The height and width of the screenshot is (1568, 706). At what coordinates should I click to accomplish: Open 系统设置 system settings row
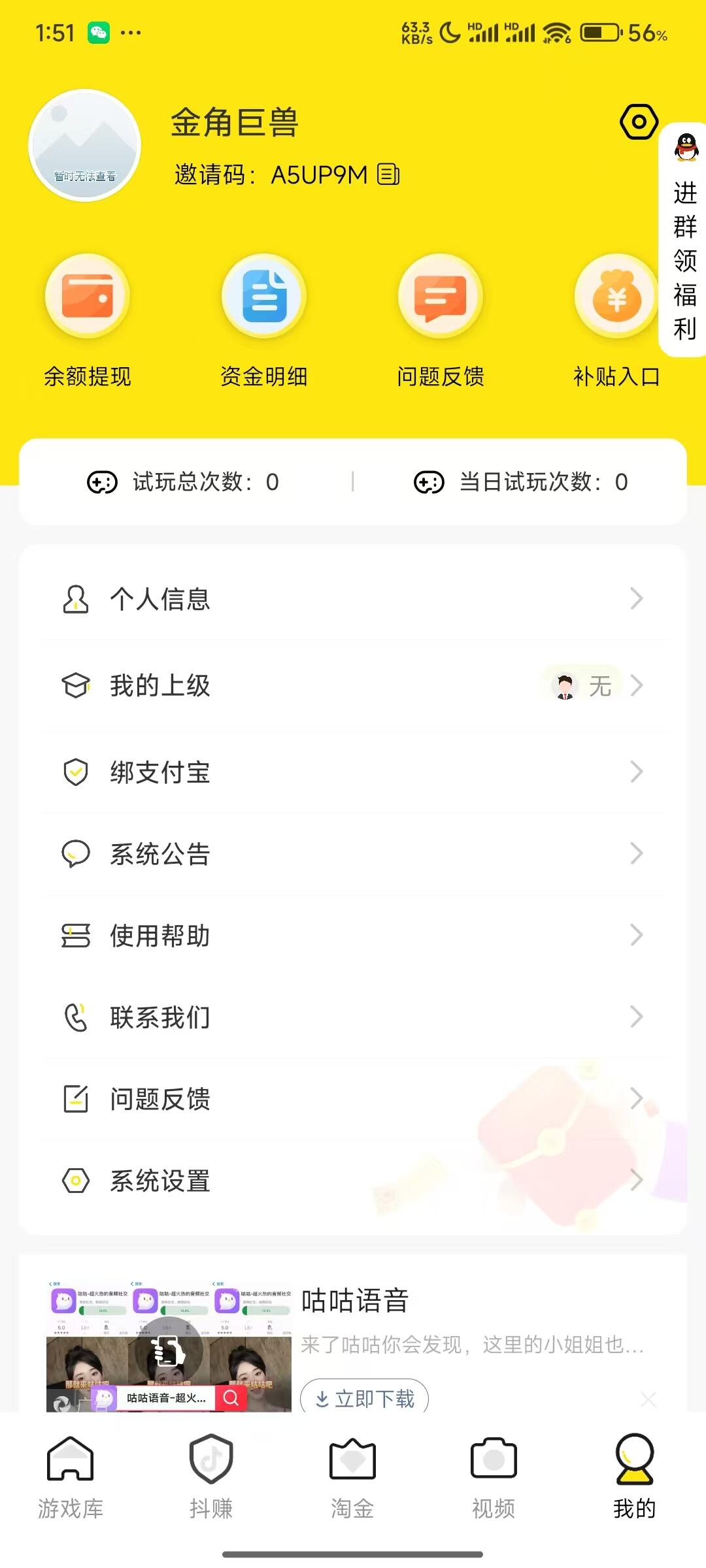click(x=353, y=1181)
